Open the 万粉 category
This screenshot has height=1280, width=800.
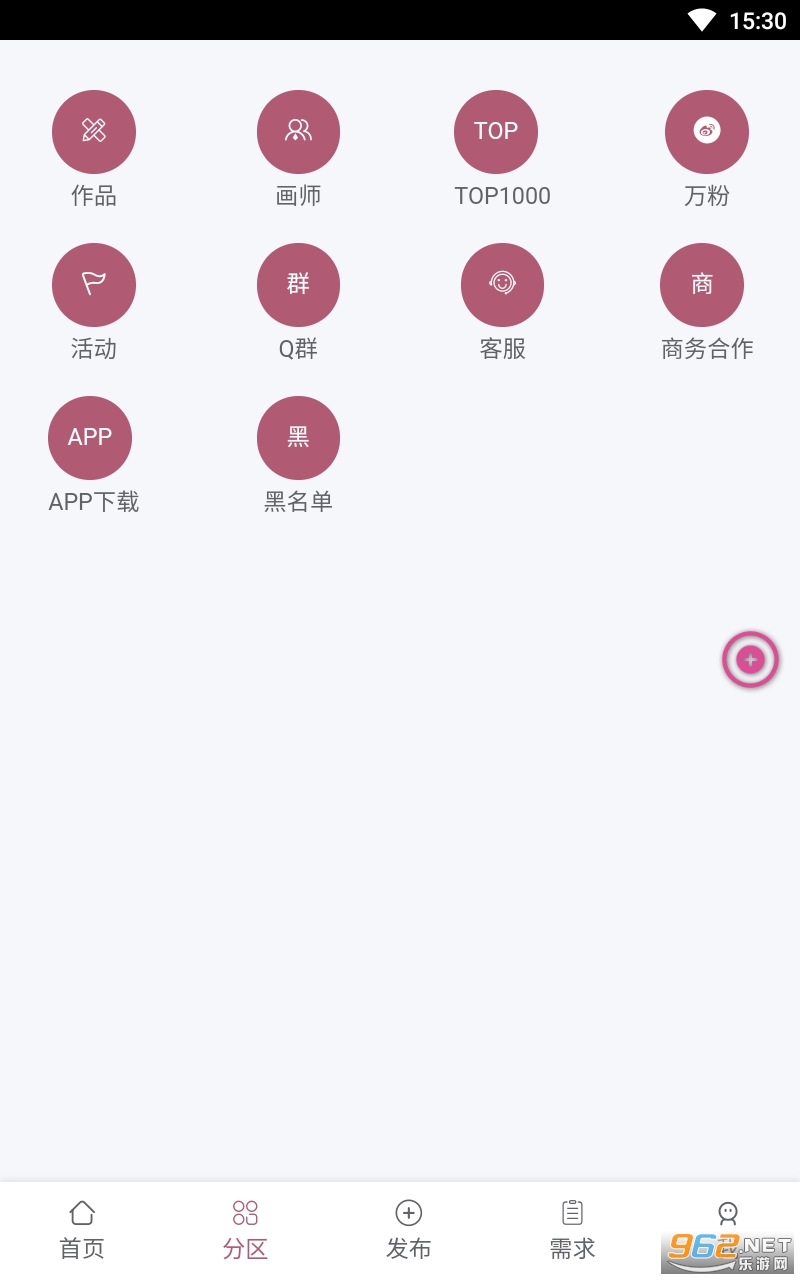coord(707,132)
